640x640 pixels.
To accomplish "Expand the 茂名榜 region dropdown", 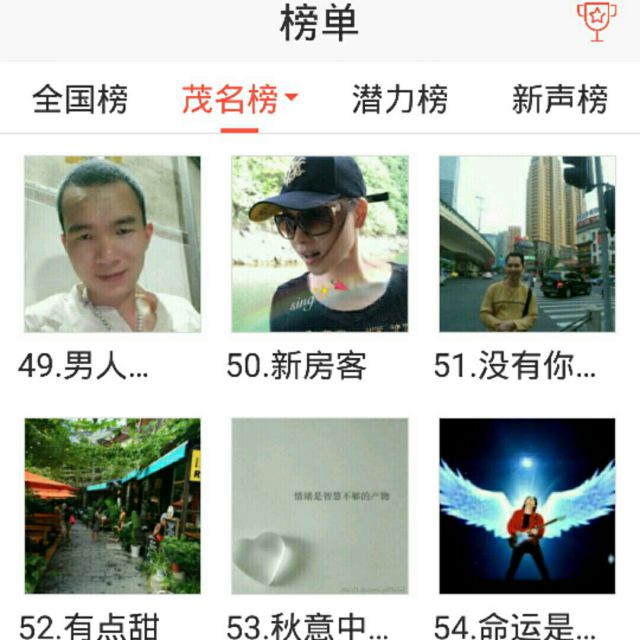I will (x=240, y=99).
